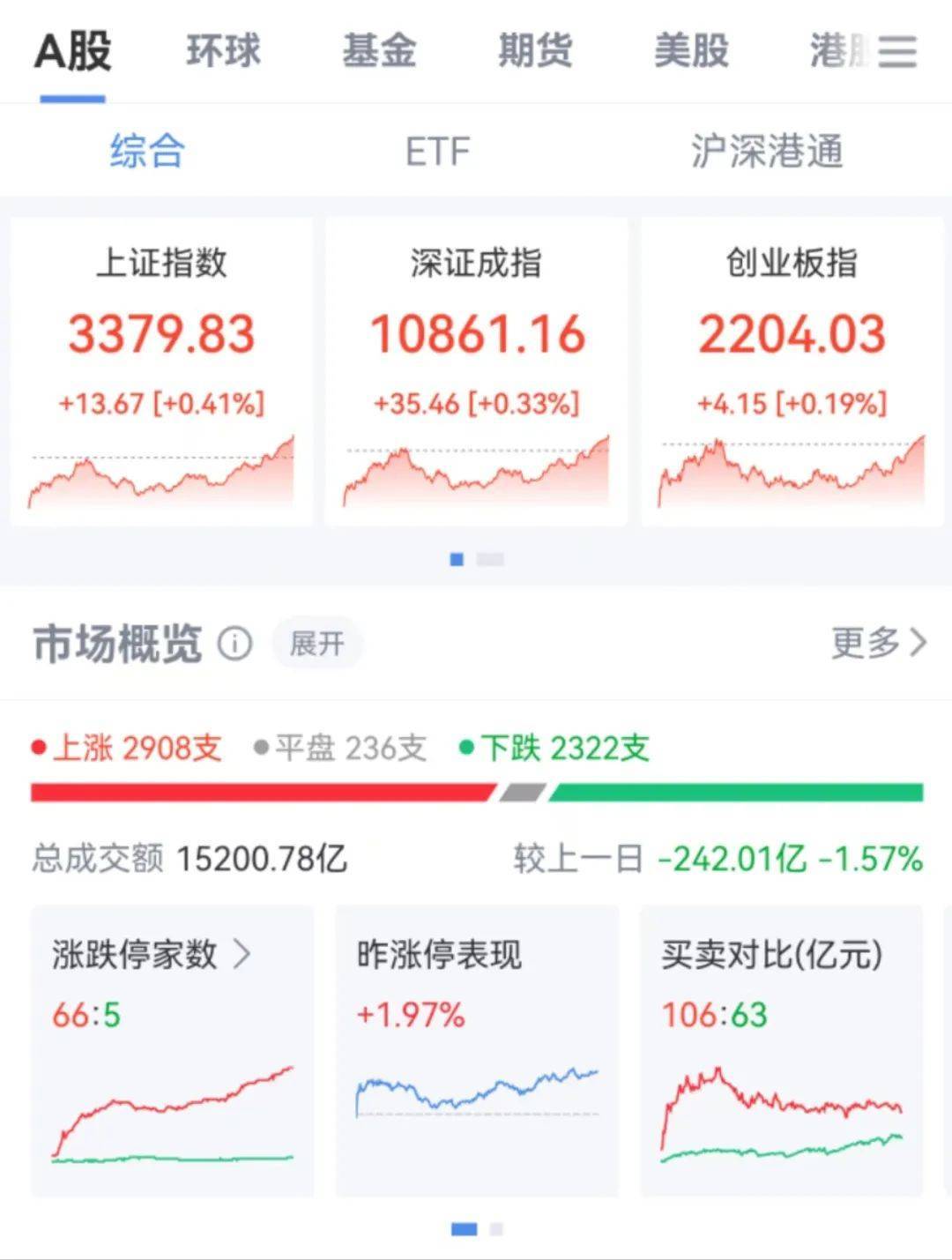Switch to the 基金 tab
Image resolution: width=952 pixels, height=1260 pixels.
379,50
